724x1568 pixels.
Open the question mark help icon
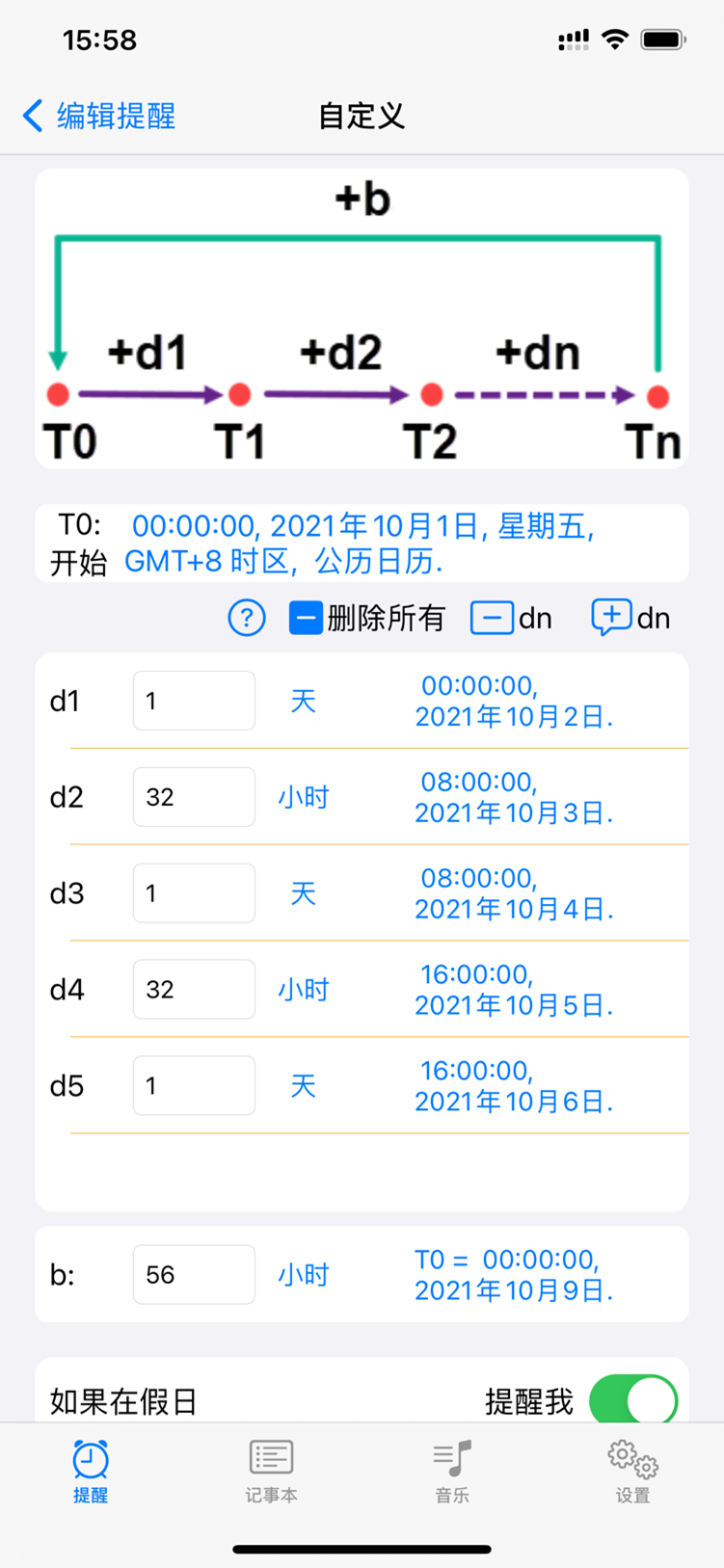(247, 618)
